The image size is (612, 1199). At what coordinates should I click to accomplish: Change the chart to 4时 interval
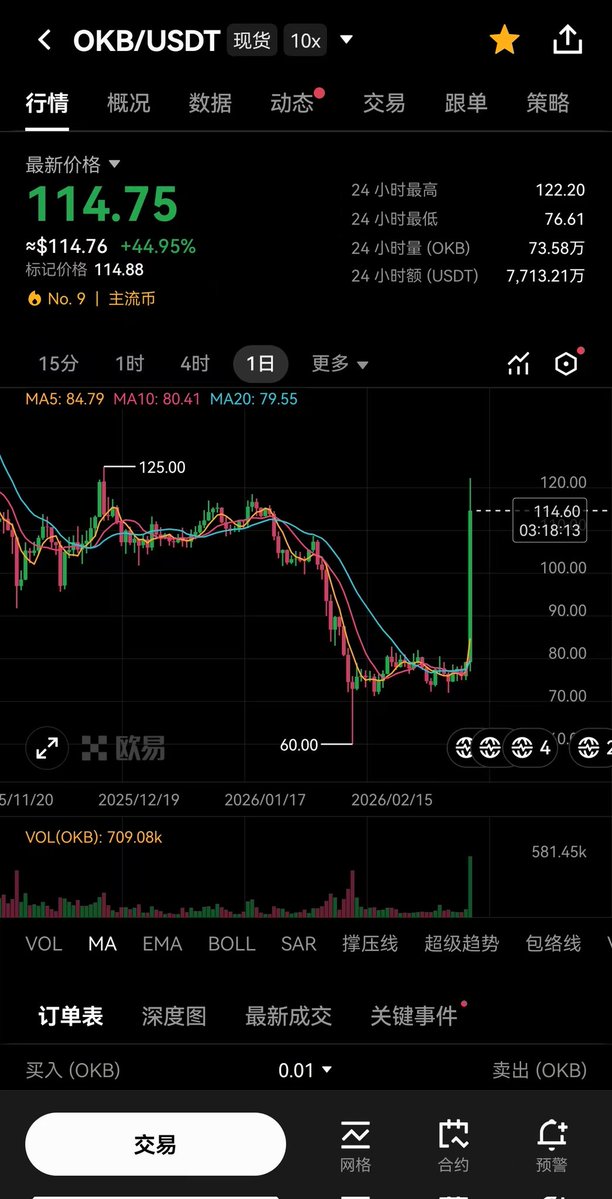coord(195,364)
